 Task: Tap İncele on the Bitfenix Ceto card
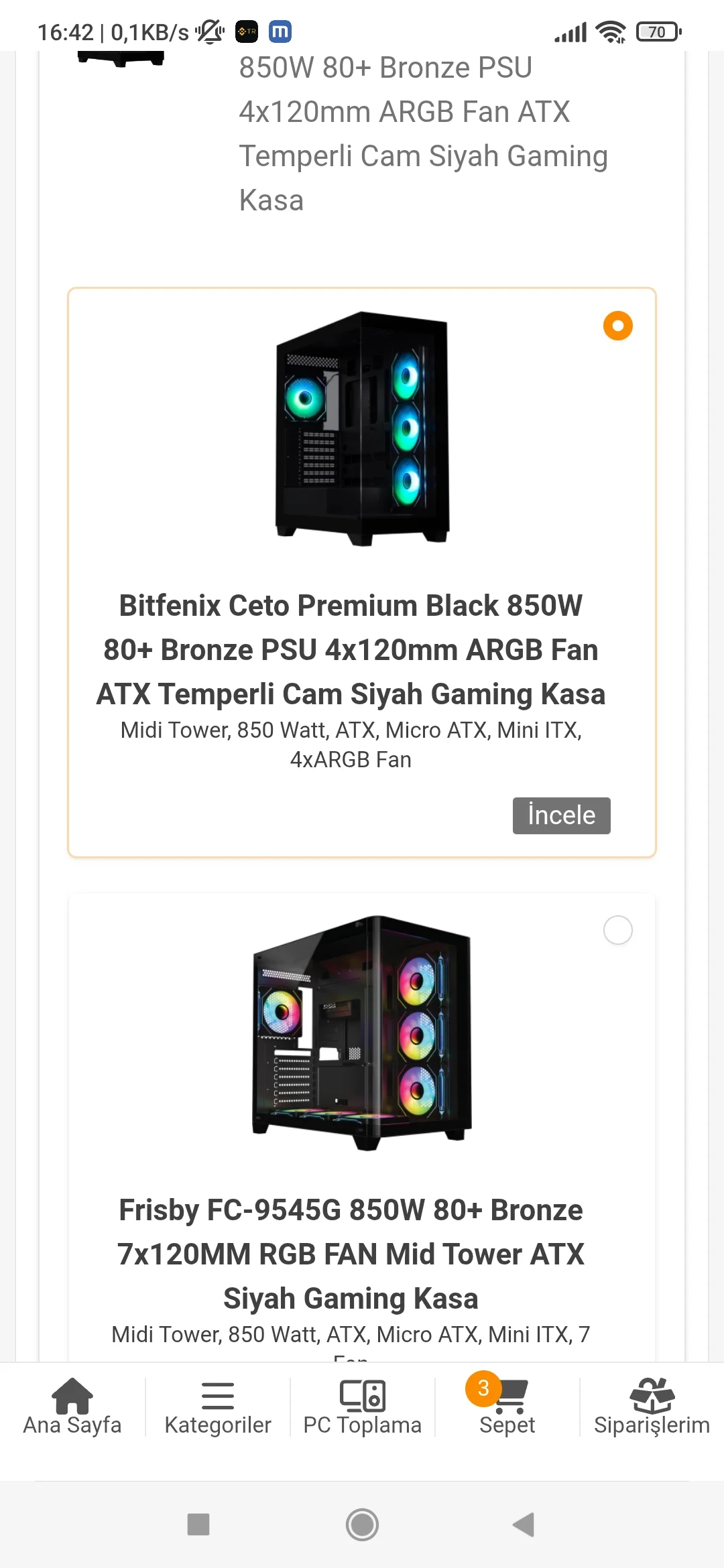coord(561,815)
